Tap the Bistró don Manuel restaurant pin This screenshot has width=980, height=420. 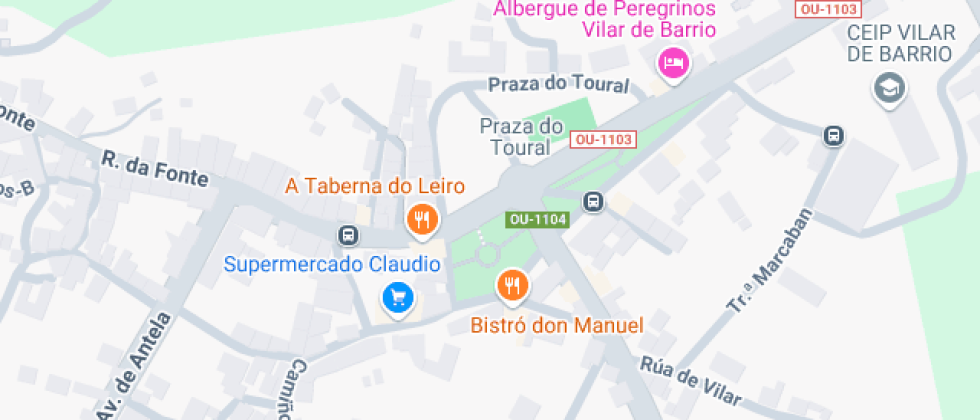pos(512,286)
